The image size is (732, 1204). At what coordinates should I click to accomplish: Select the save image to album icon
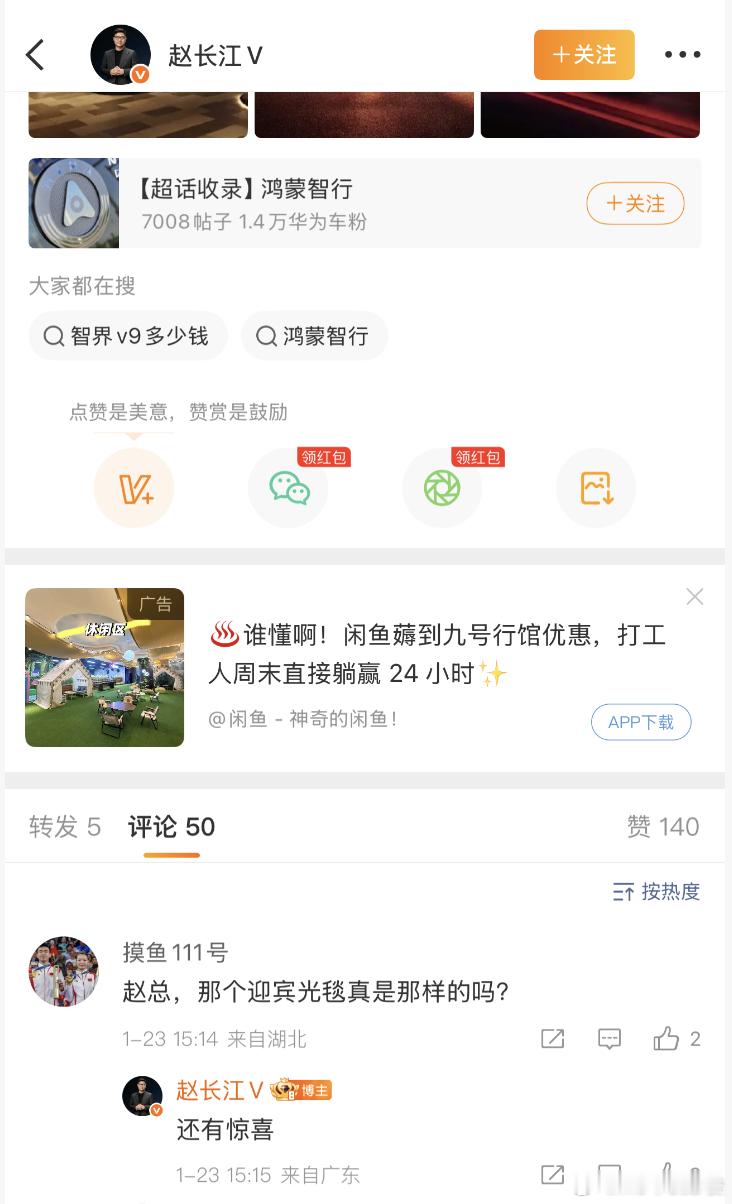[x=596, y=488]
